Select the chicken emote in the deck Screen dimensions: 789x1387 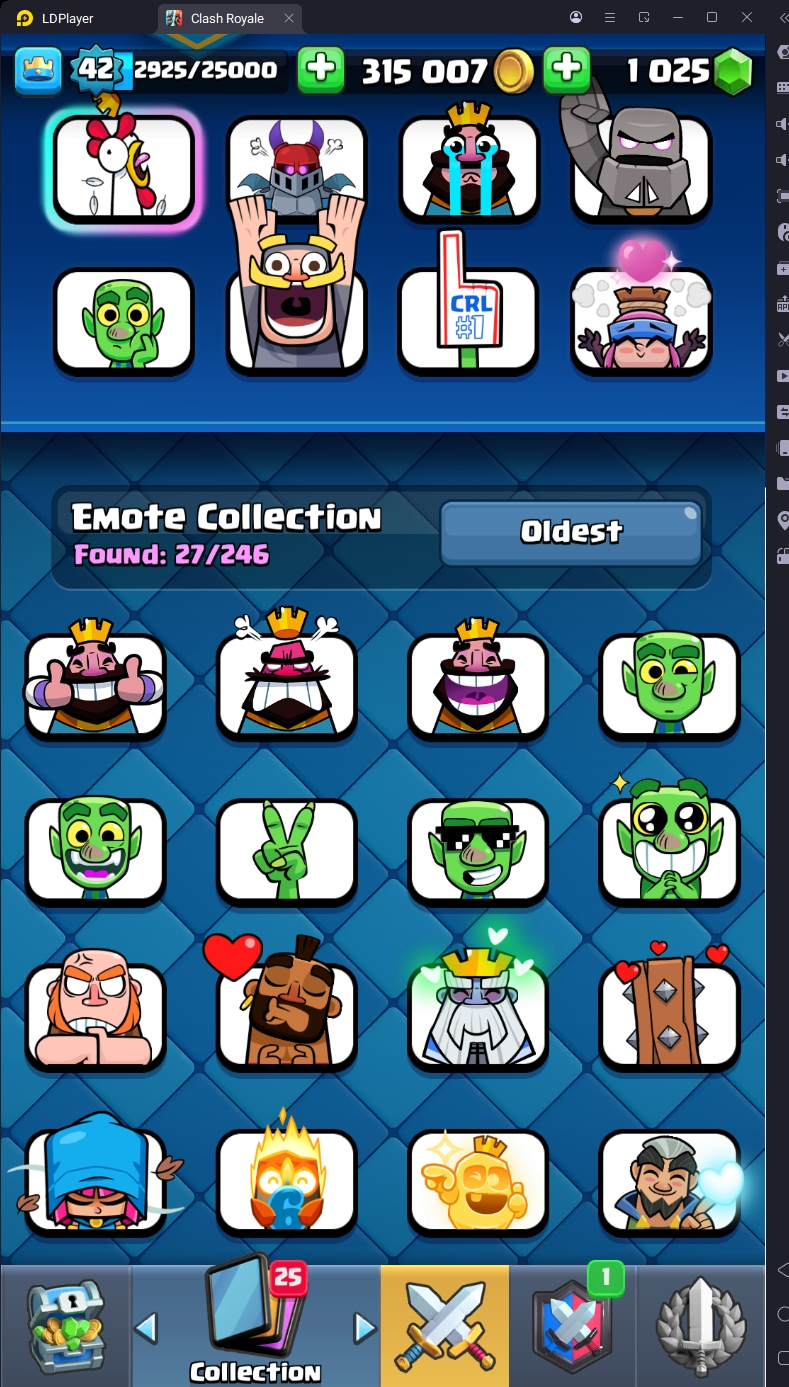(x=123, y=168)
